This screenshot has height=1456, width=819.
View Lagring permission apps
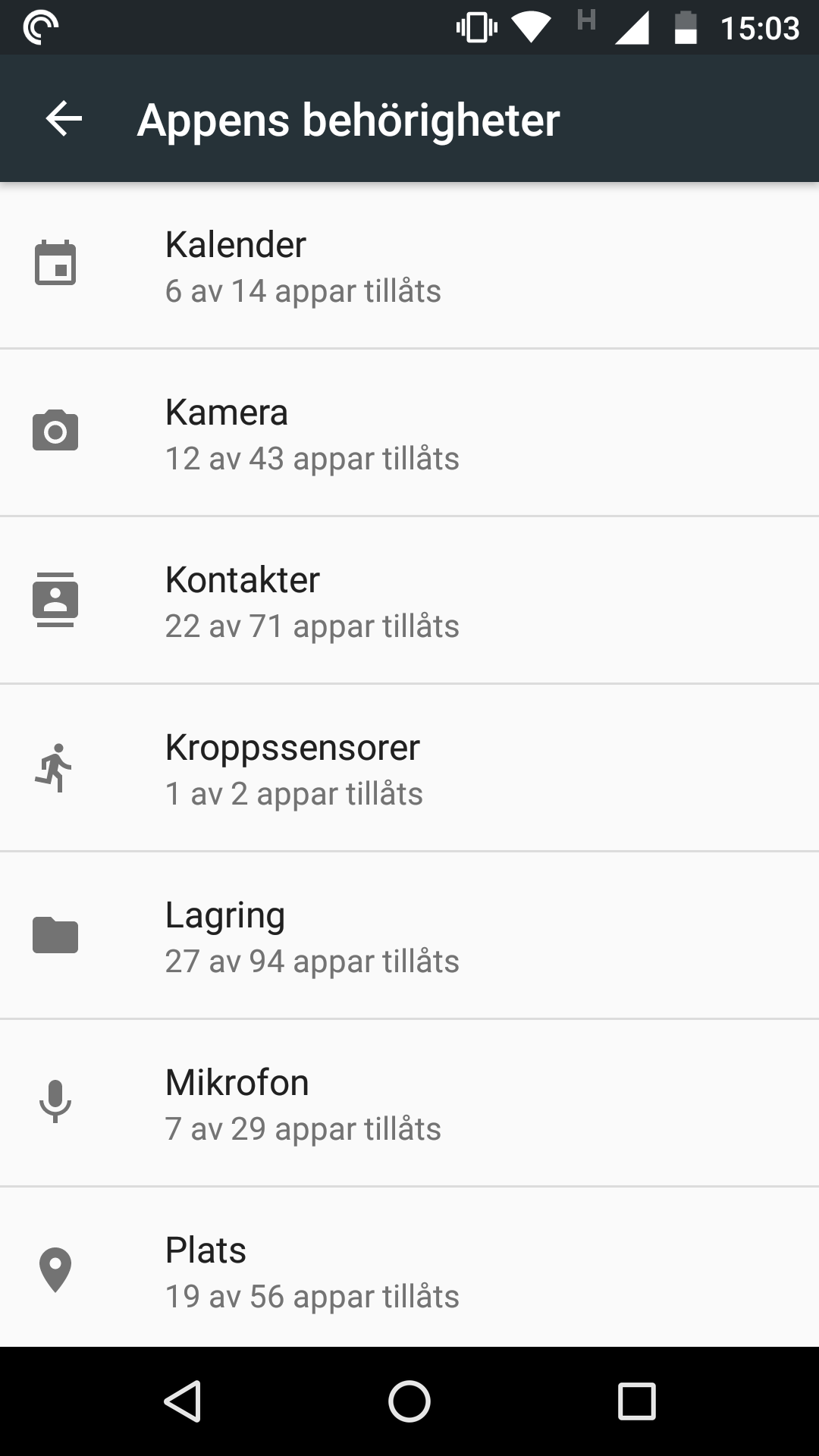(x=409, y=936)
